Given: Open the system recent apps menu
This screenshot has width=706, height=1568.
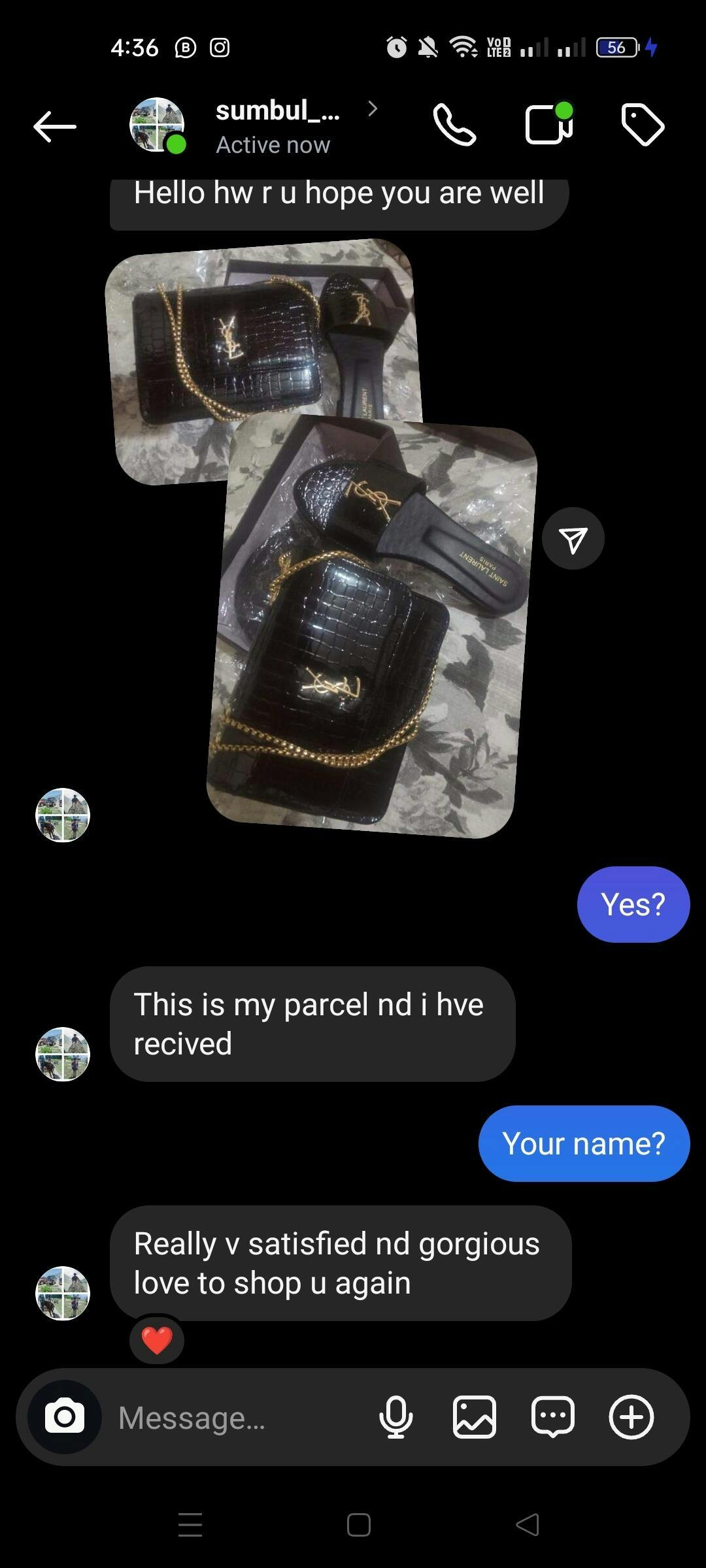Looking at the screenshot, I should (190, 1525).
